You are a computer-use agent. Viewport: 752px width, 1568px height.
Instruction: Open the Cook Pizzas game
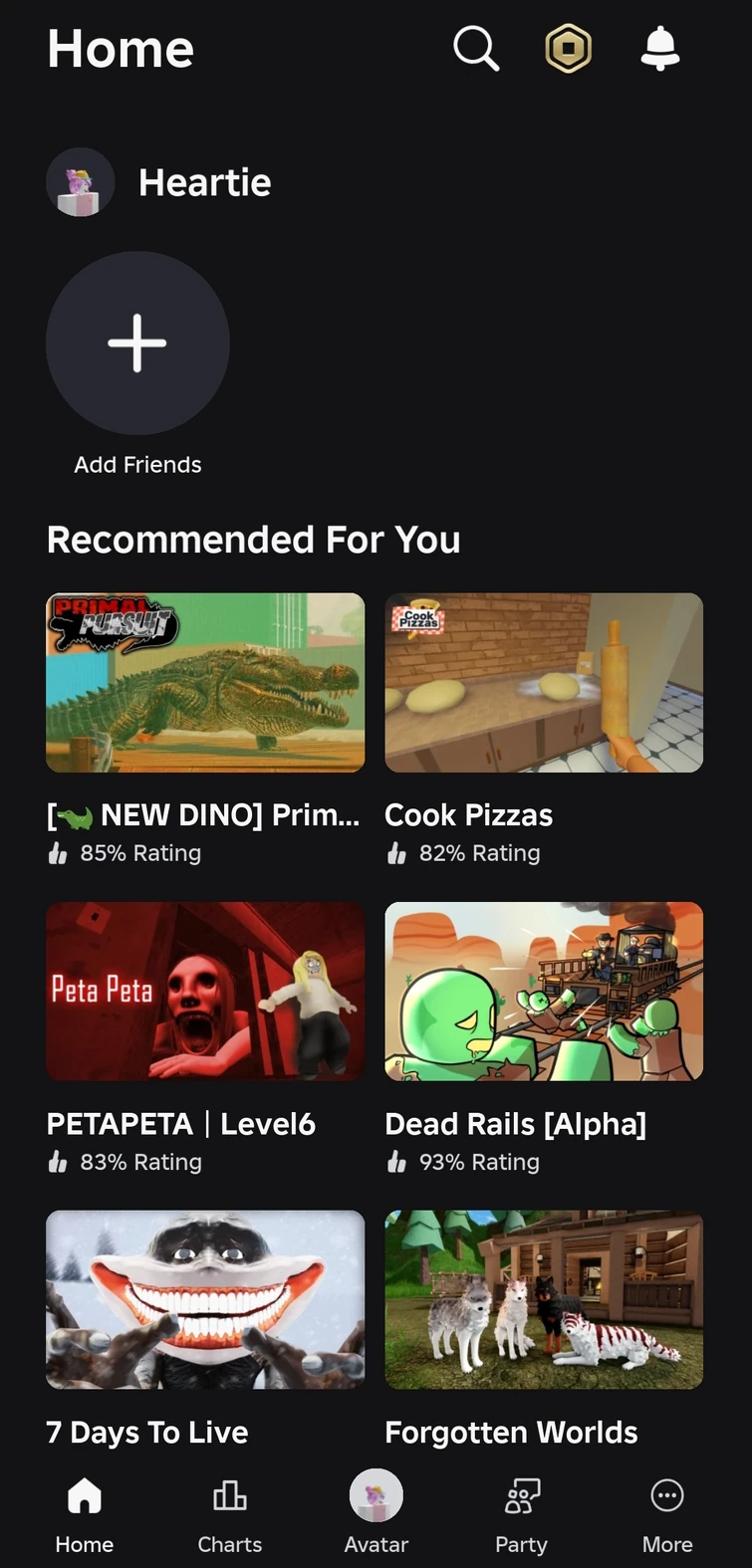click(x=544, y=683)
